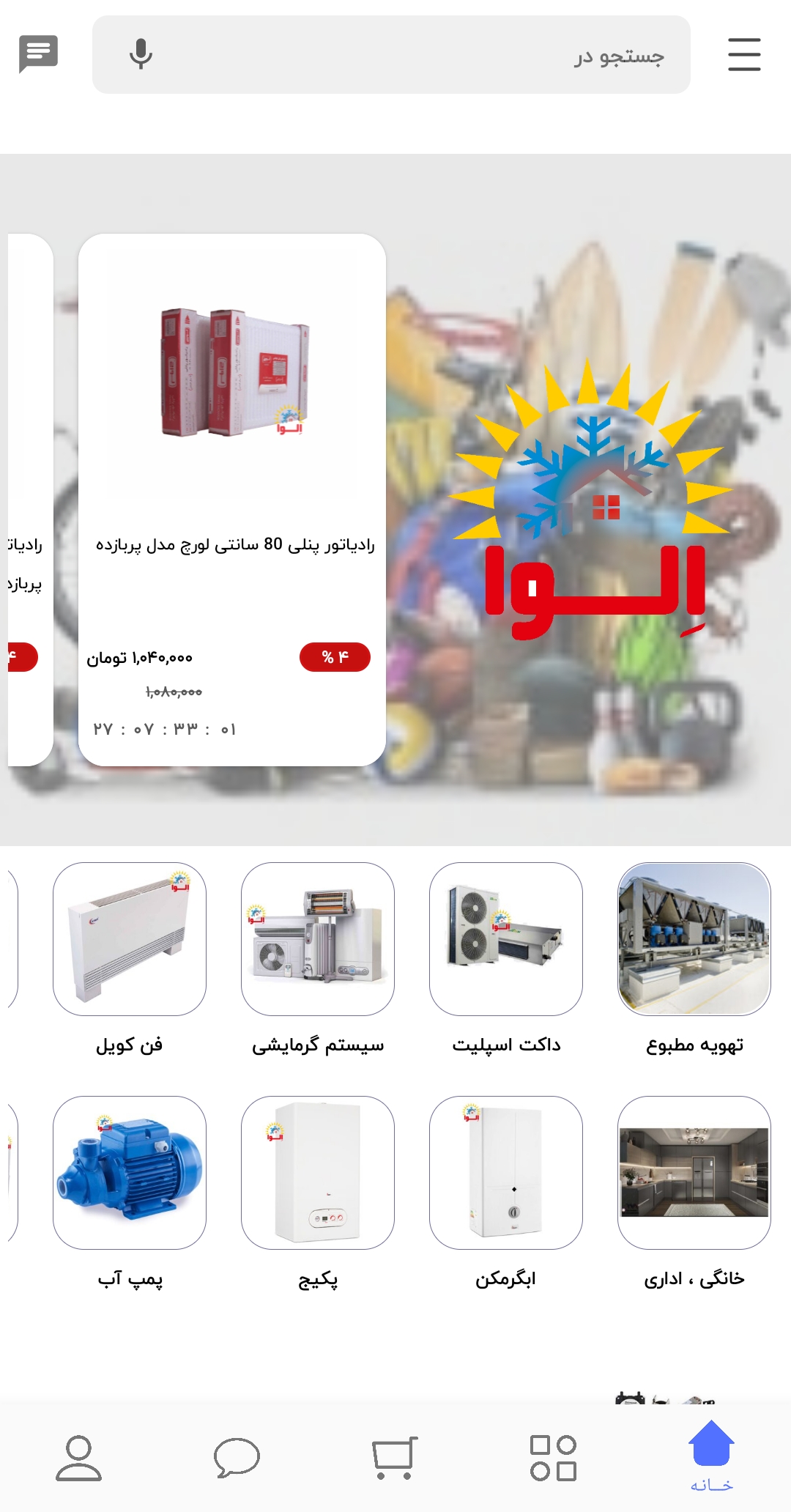Click the ۴٪ discount badge
Image resolution: width=791 pixels, height=1512 pixels.
point(335,657)
